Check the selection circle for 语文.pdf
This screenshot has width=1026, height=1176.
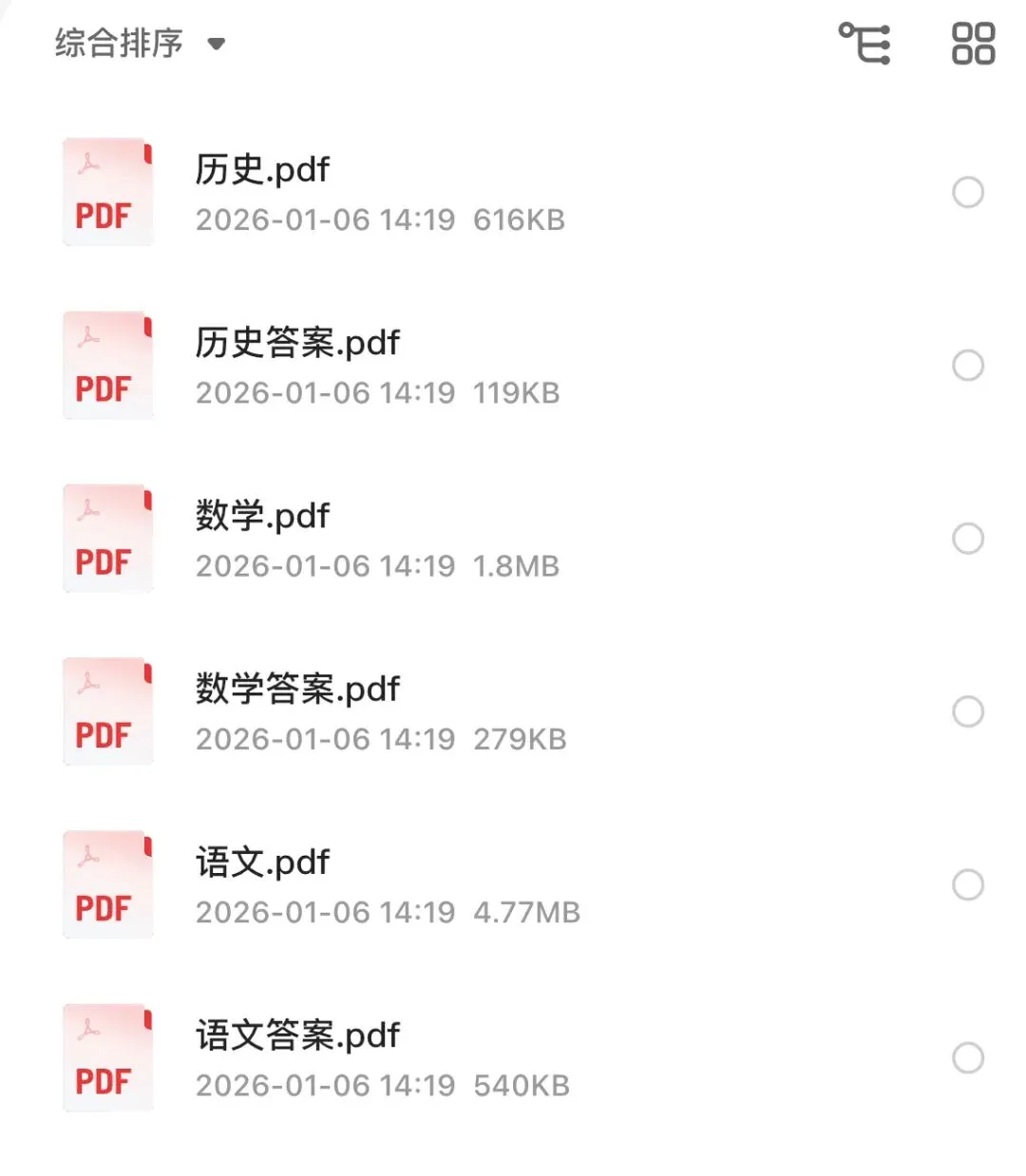pos(967,885)
